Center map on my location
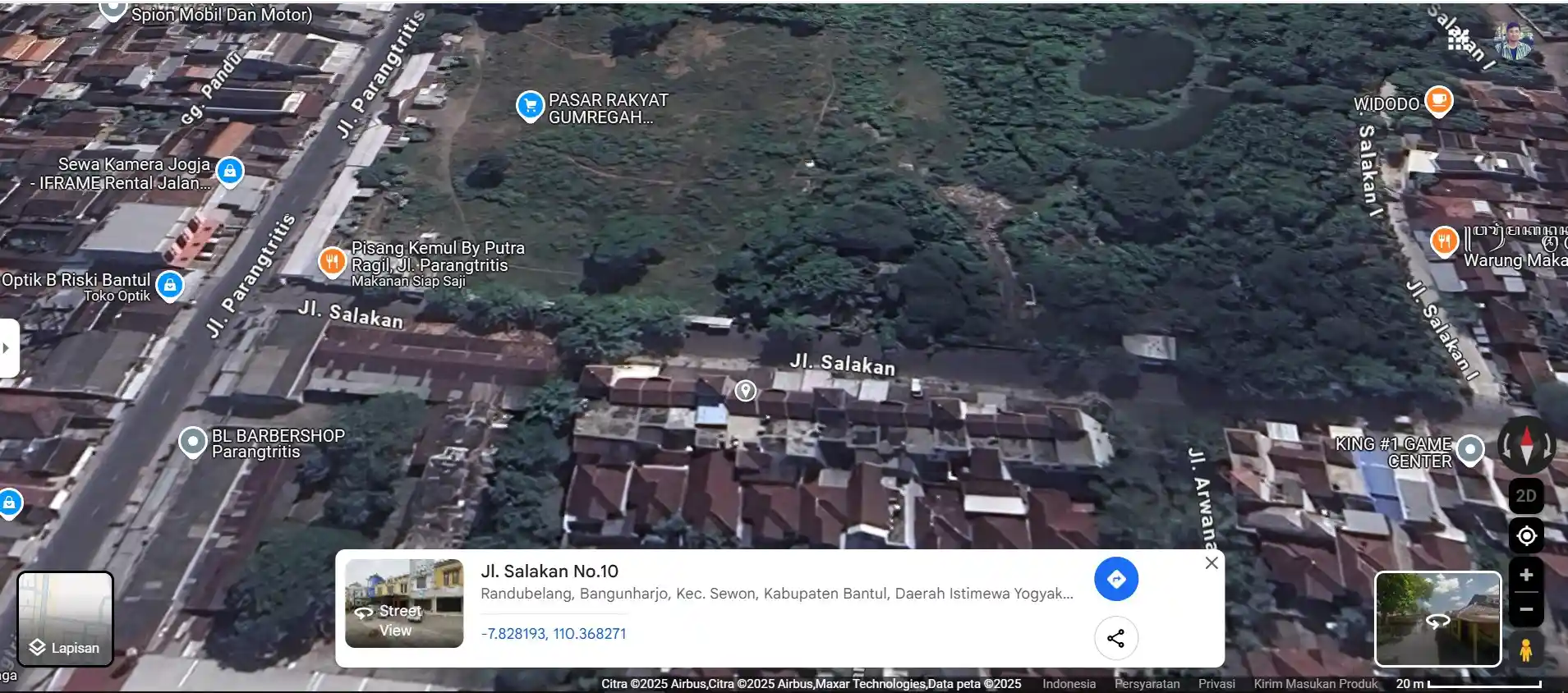The height and width of the screenshot is (693, 1568). [1526, 536]
